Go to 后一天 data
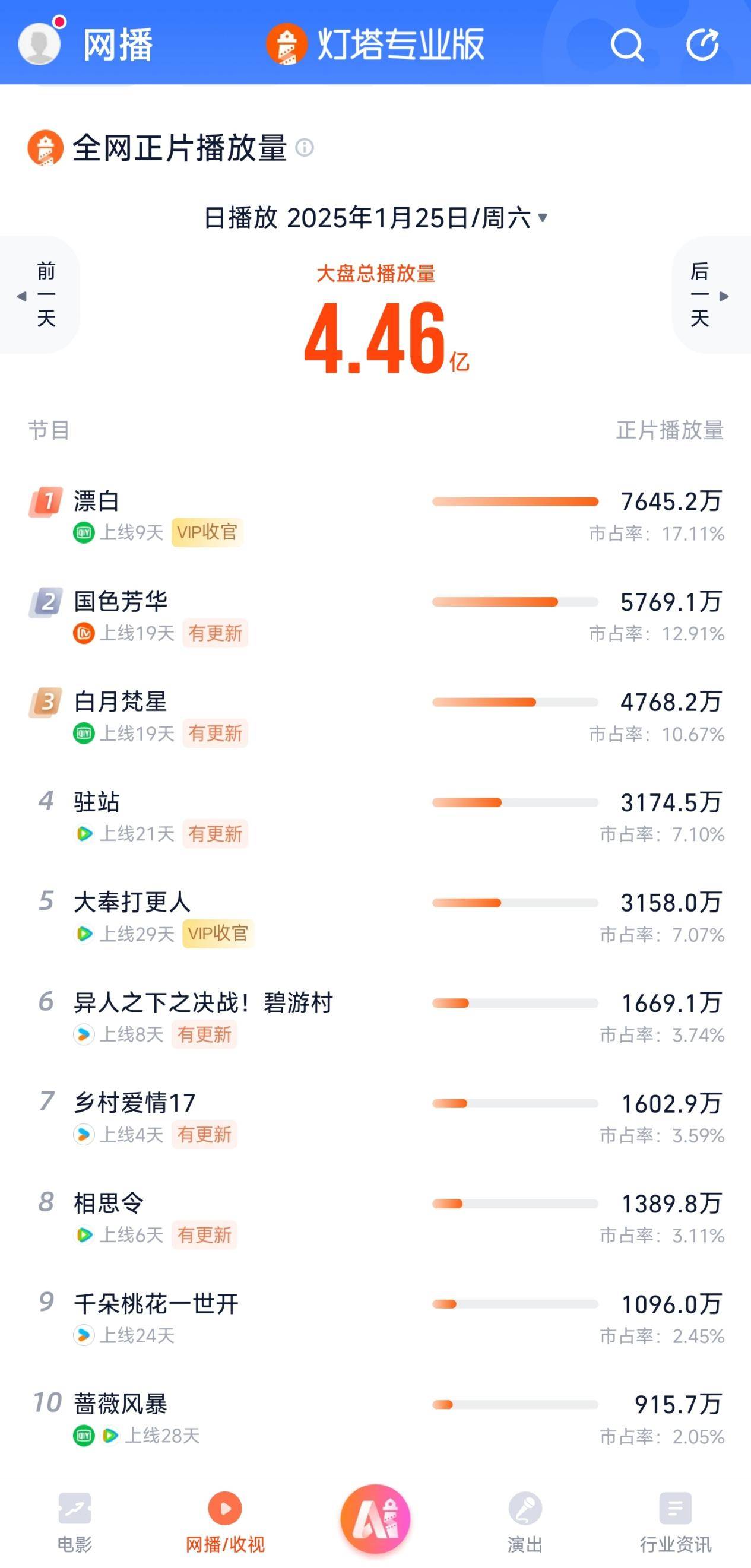The image size is (751, 1568). point(709,295)
